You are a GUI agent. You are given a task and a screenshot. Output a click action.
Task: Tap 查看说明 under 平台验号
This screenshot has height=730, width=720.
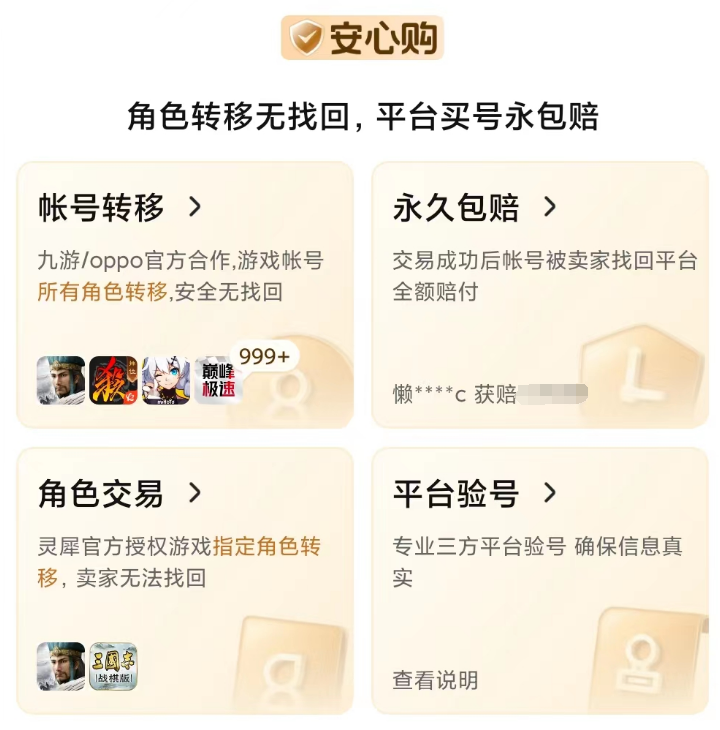435,680
